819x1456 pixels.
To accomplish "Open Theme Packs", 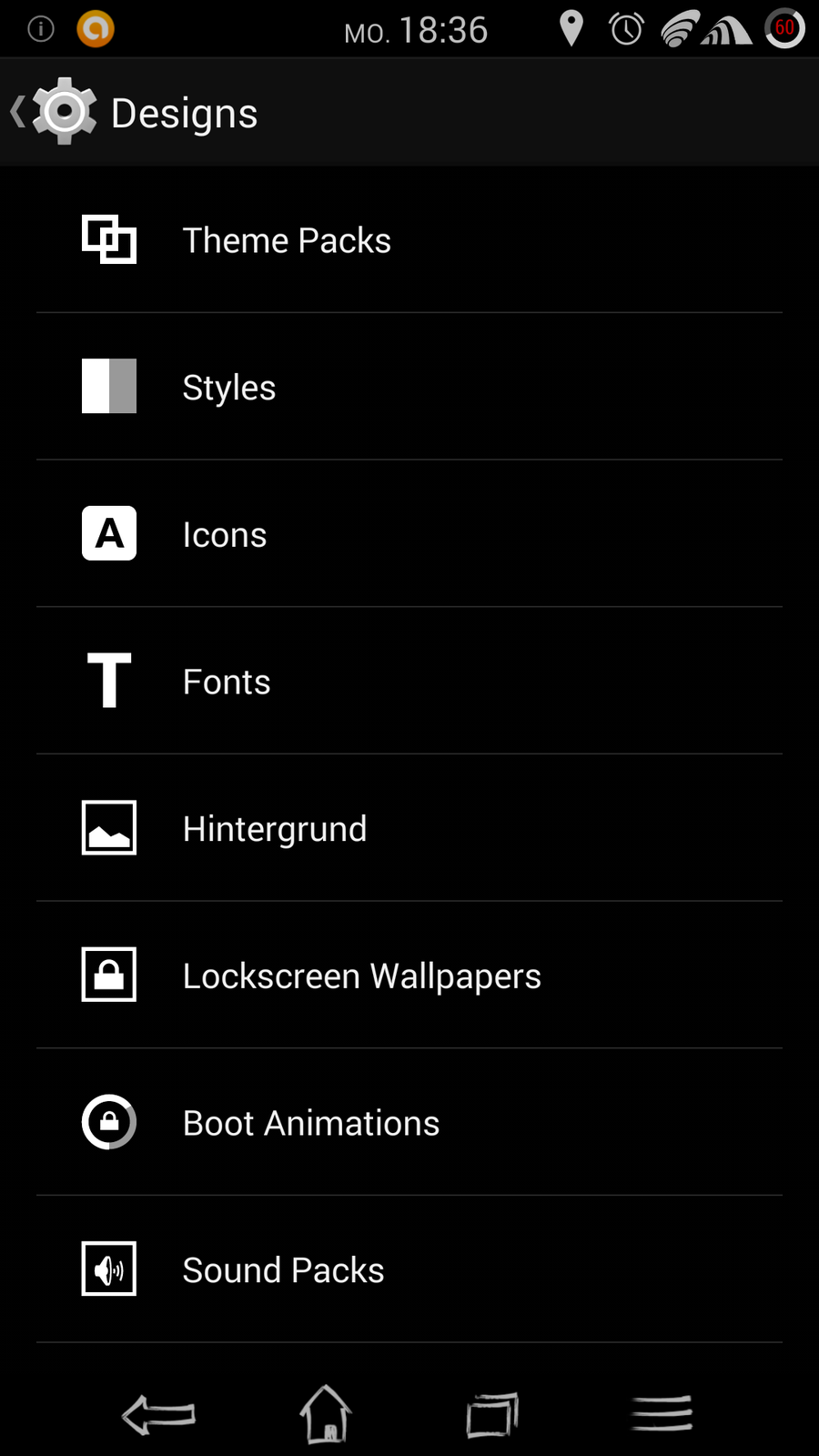I will pos(287,240).
